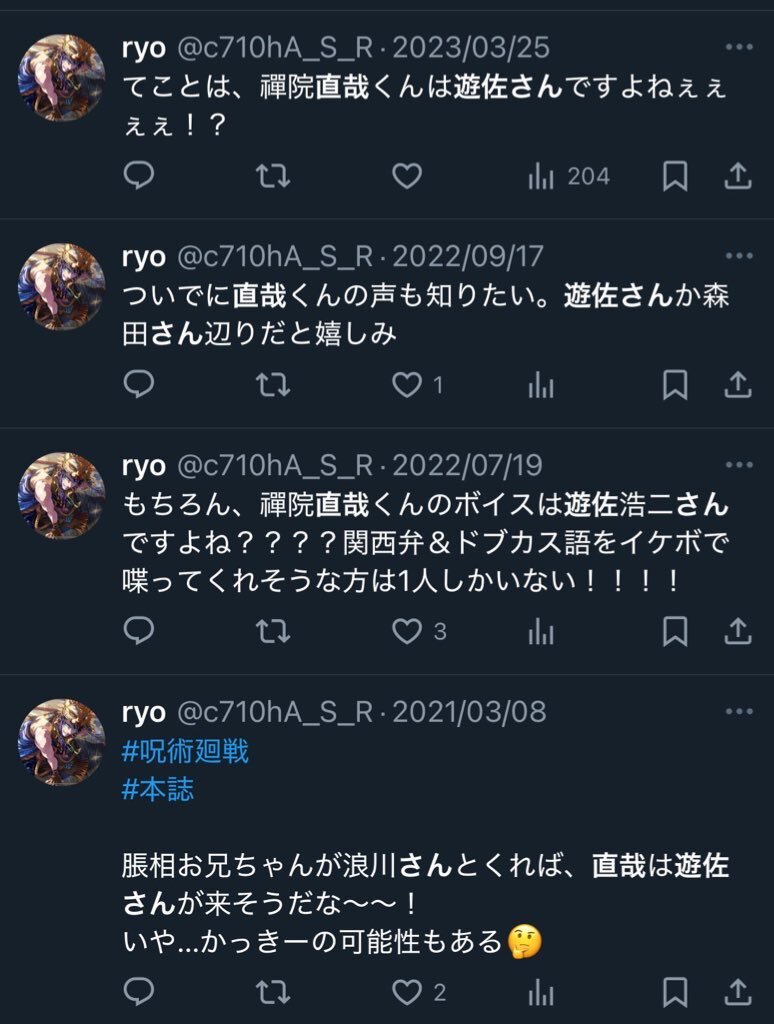Open the share icon on the 2022/07/19 tweet
This screenshot has width=774, height=1024.
[x=739, y=630]
